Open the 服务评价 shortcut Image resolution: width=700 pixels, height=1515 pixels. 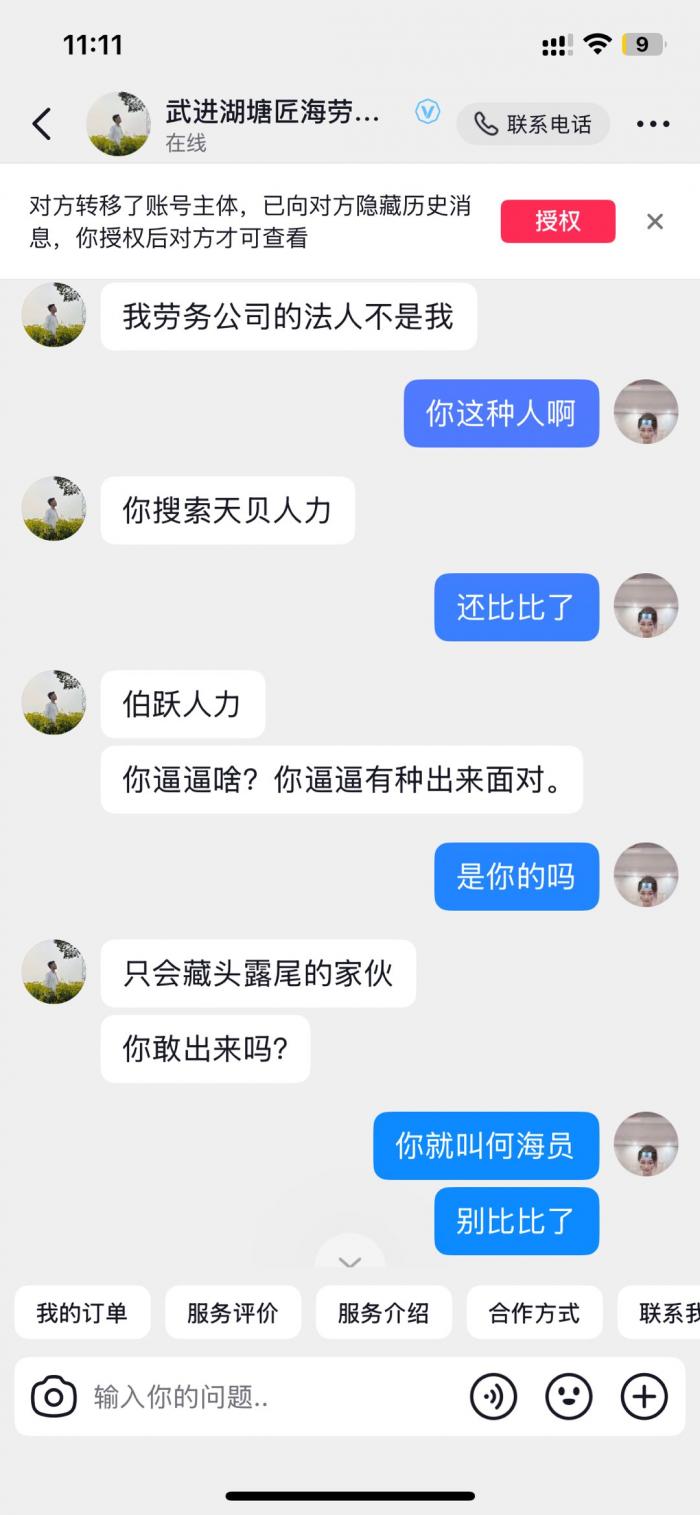click(232, 1313)
